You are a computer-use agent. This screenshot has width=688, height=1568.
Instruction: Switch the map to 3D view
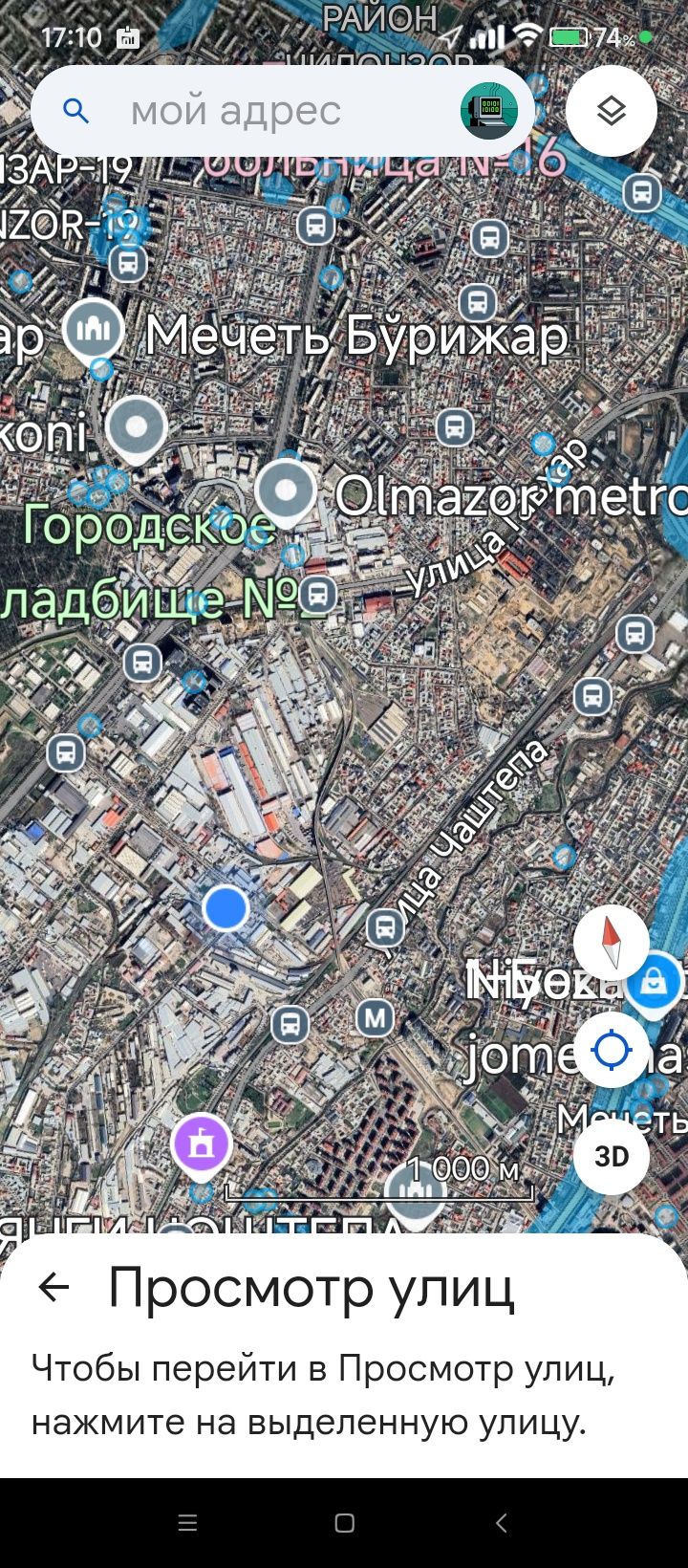coord(611,1157)
